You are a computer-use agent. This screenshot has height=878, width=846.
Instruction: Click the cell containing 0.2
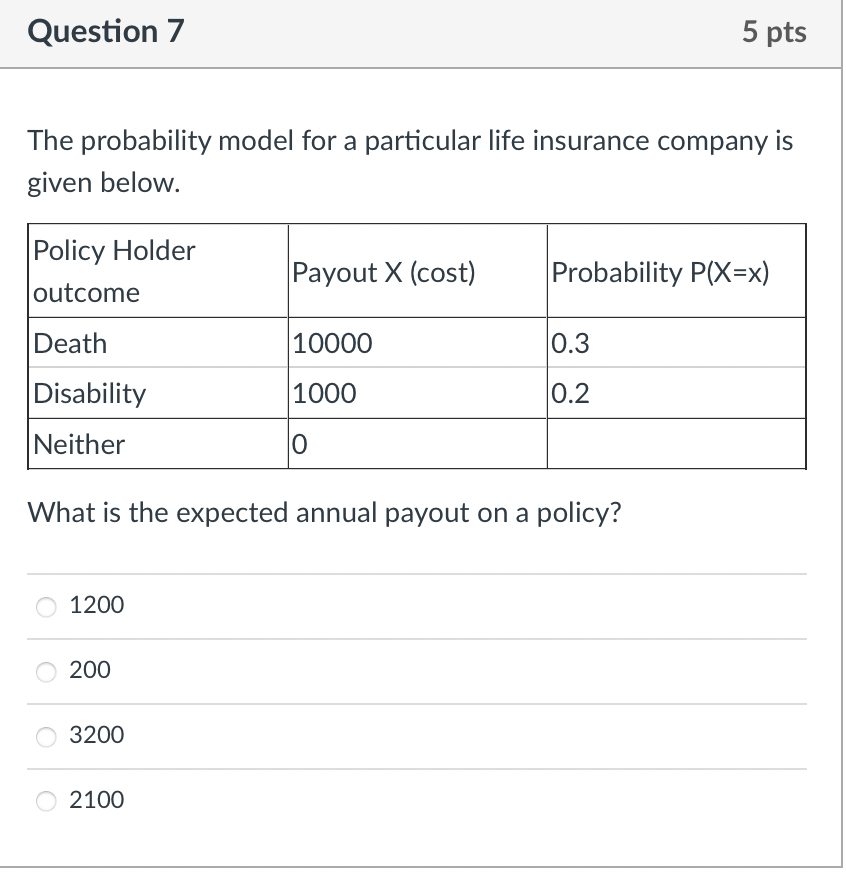(568, 393)
